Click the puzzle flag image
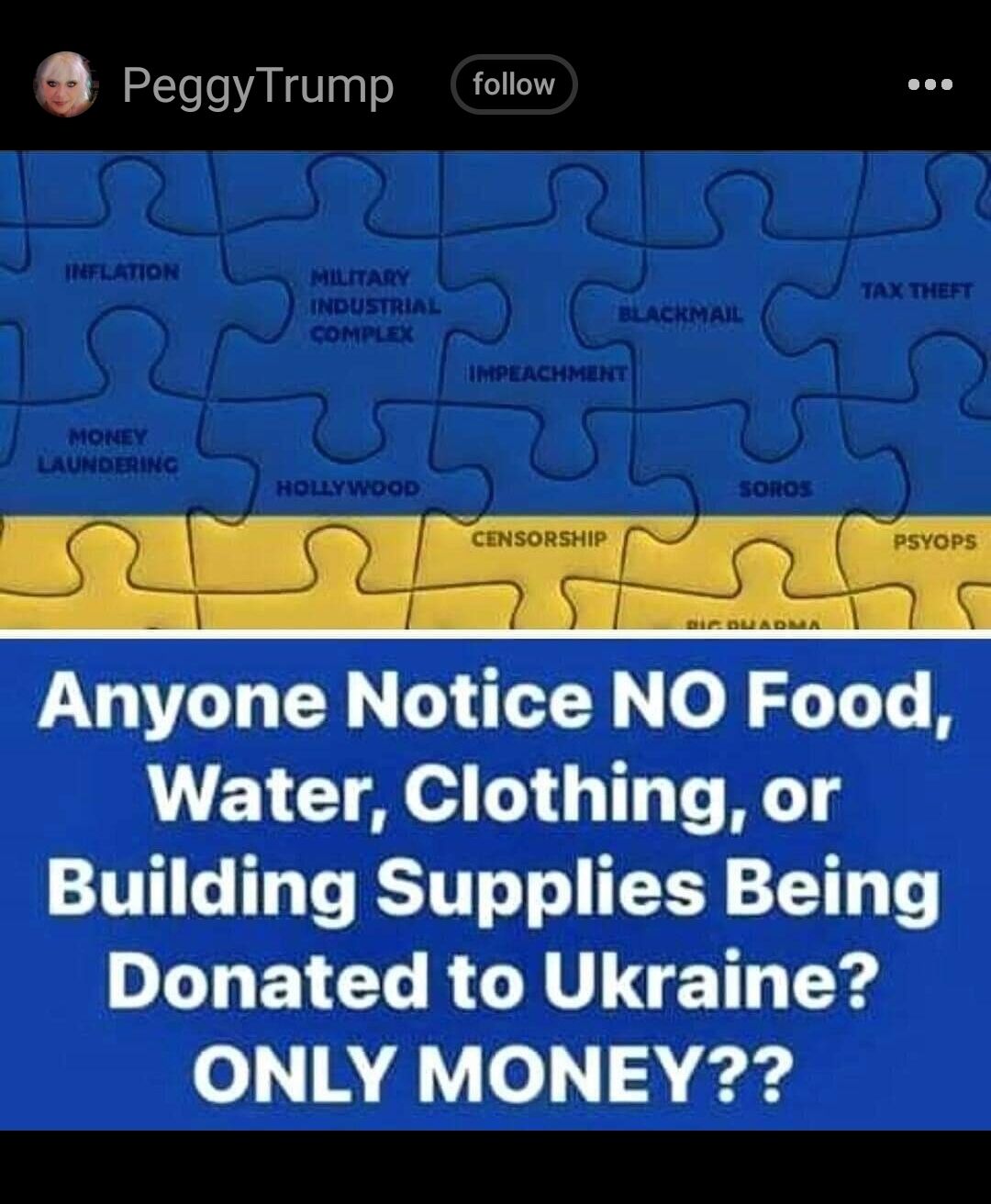Screen dimensions: 991x1204 [x=495, y=385]
